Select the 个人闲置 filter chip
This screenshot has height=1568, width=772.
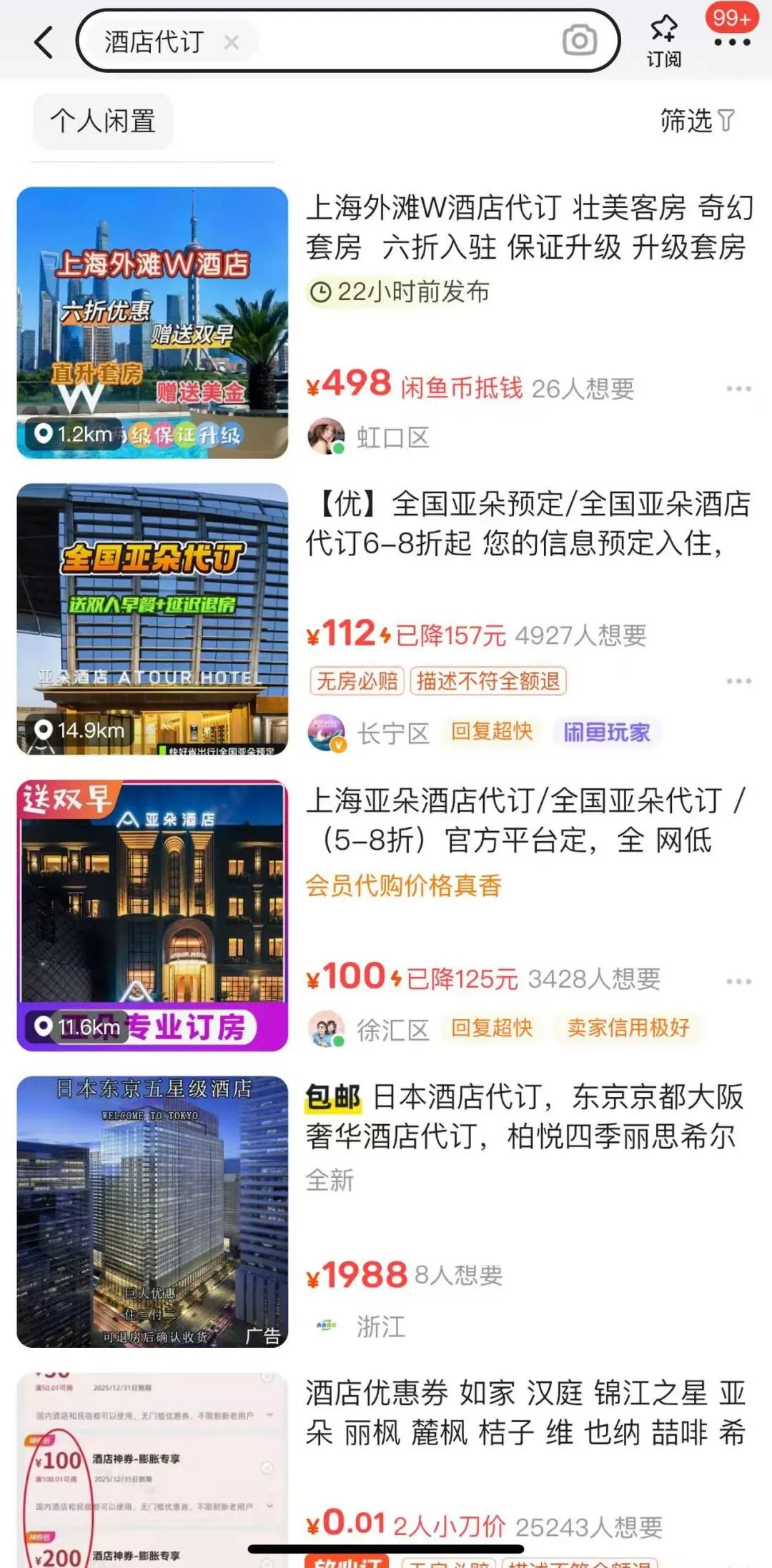103,121
